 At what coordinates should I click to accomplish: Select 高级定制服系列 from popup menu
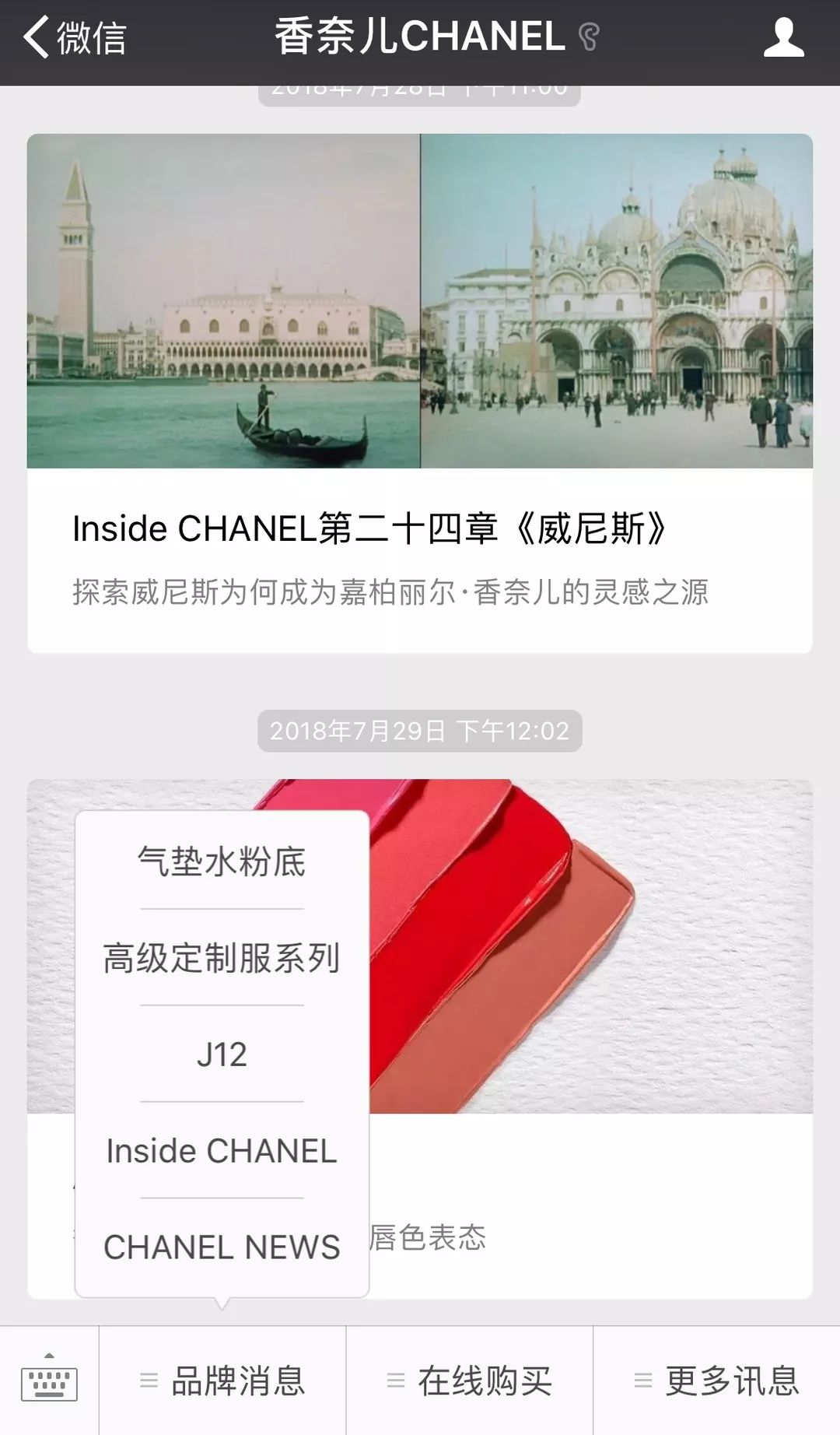[222, 958]
